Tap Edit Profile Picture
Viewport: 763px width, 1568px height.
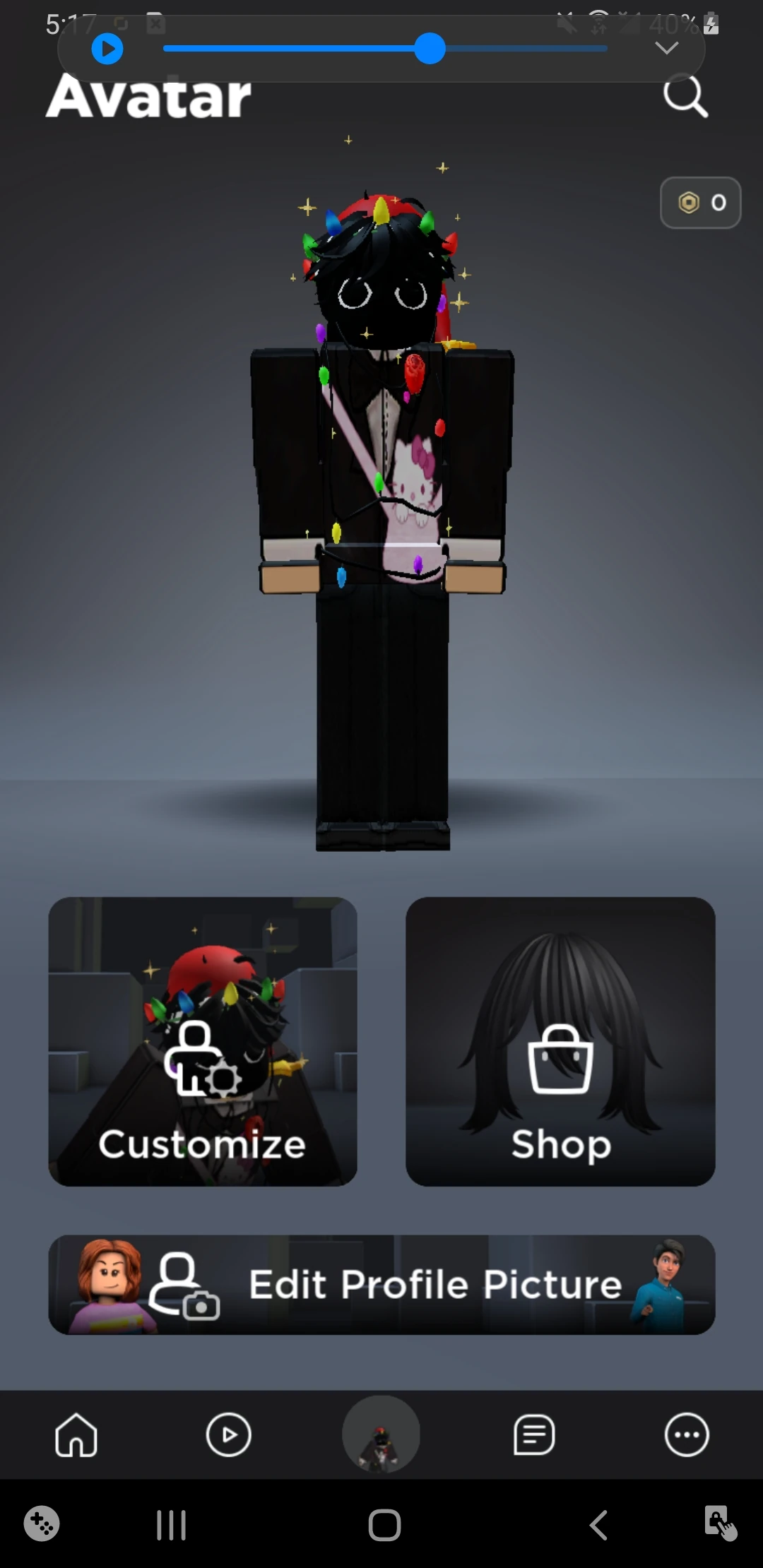click(x=381, y=1284)
